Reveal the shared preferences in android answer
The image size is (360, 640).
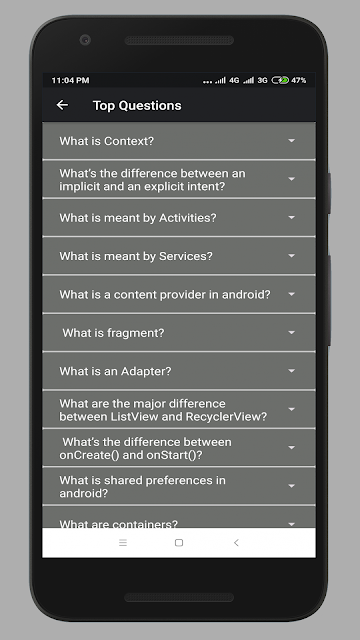[179, 486]
